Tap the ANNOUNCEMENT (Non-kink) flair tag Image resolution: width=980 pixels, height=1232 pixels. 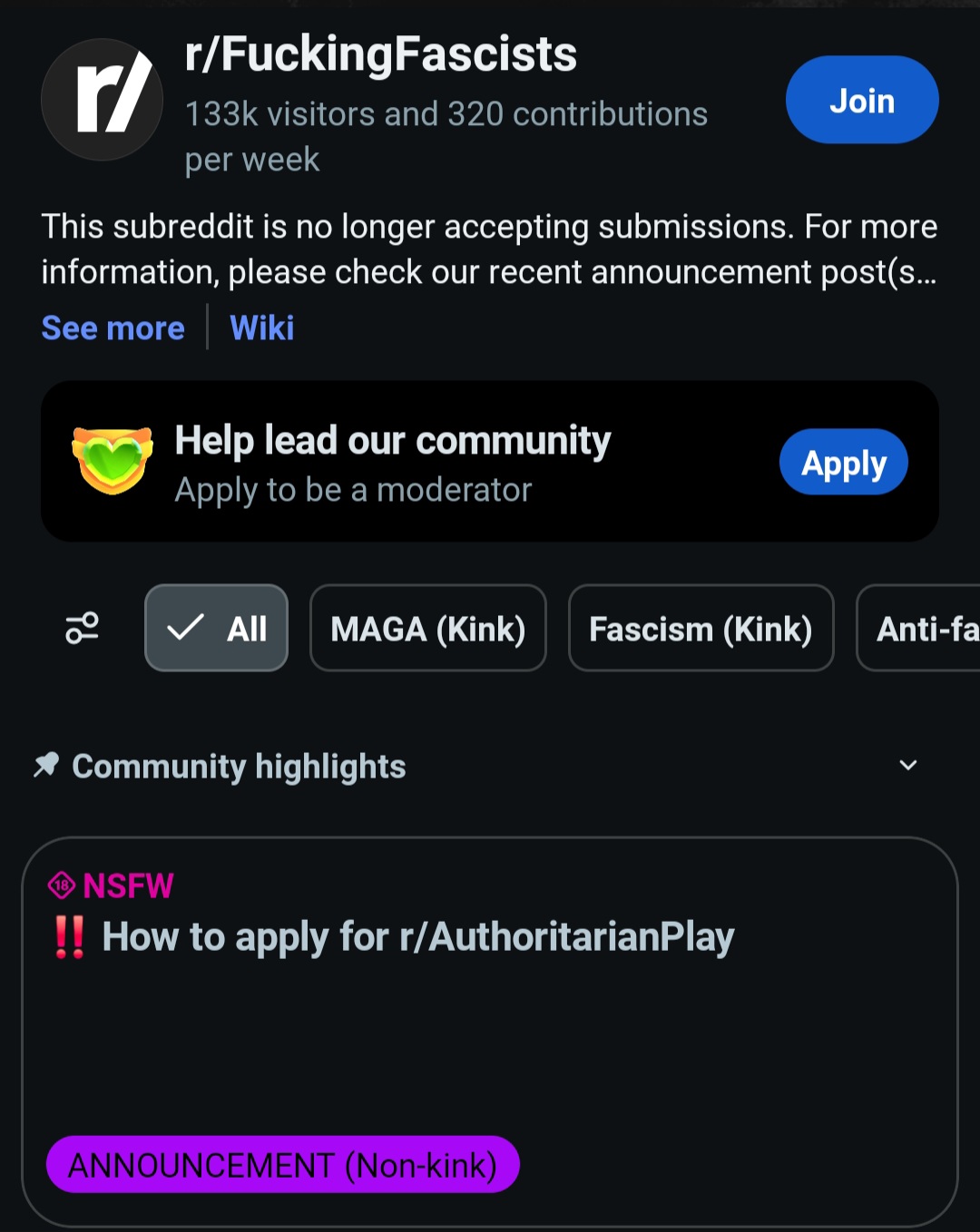tap(283, 1164)
